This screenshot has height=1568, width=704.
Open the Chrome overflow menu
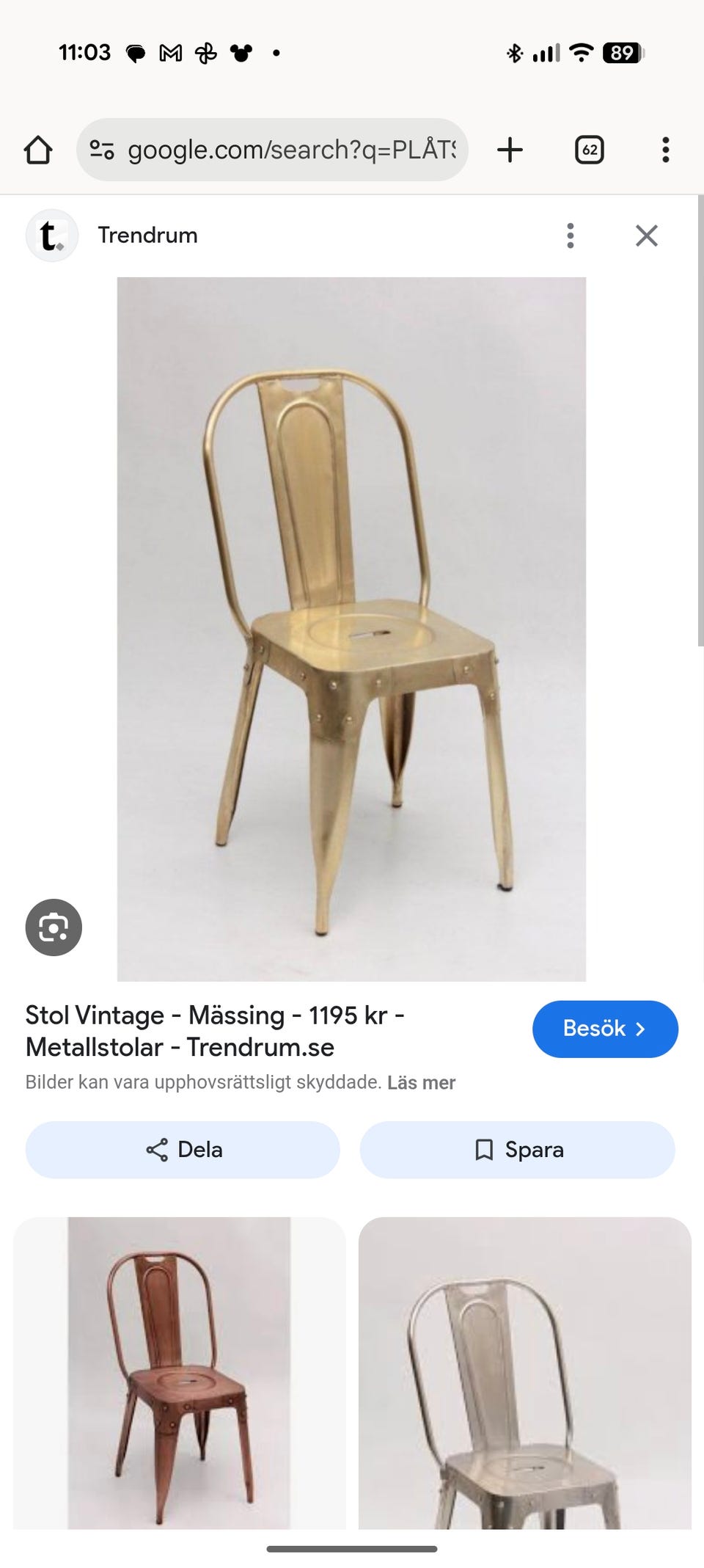(665, 150)
